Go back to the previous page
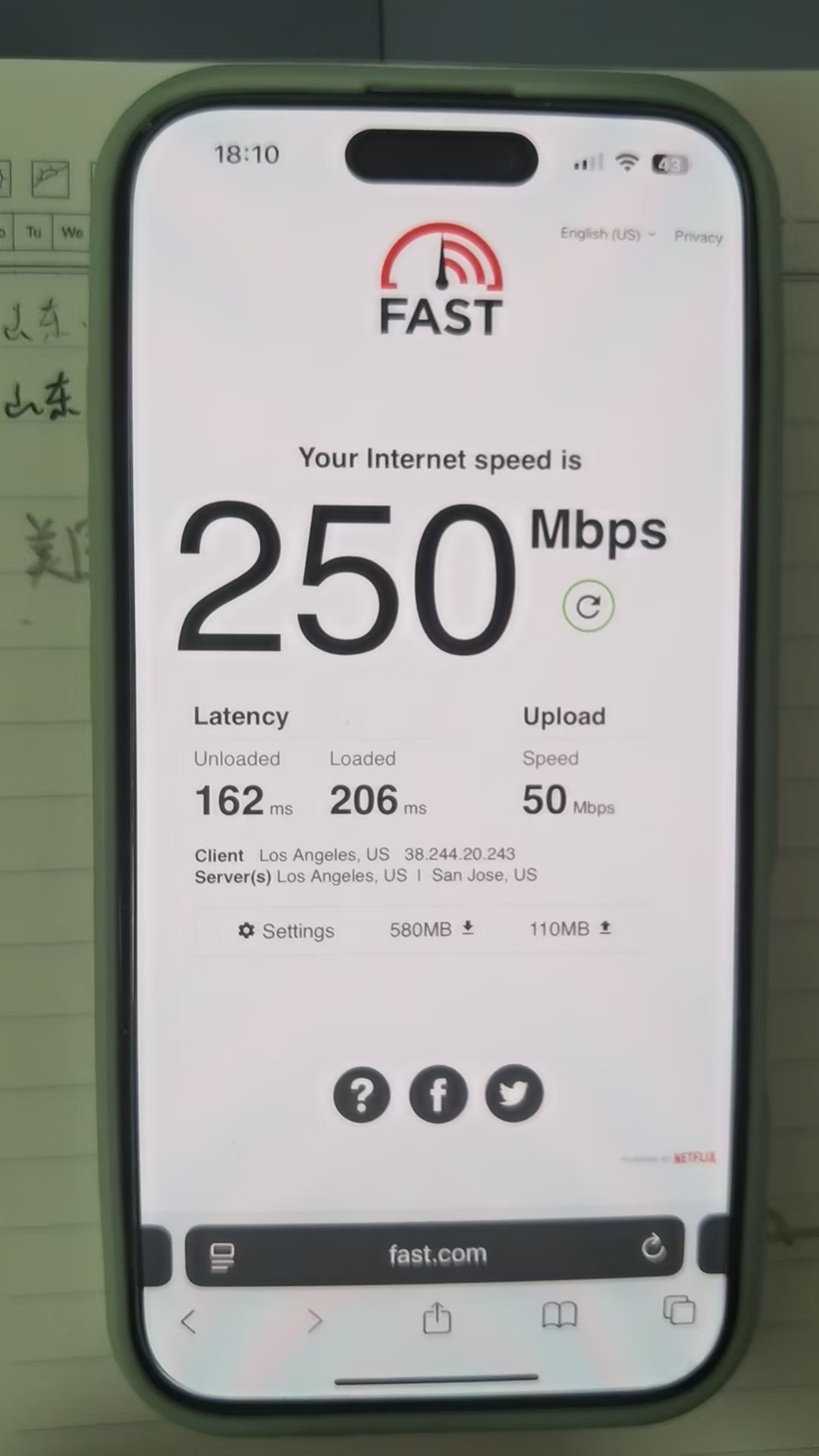 coord(189,1321)
